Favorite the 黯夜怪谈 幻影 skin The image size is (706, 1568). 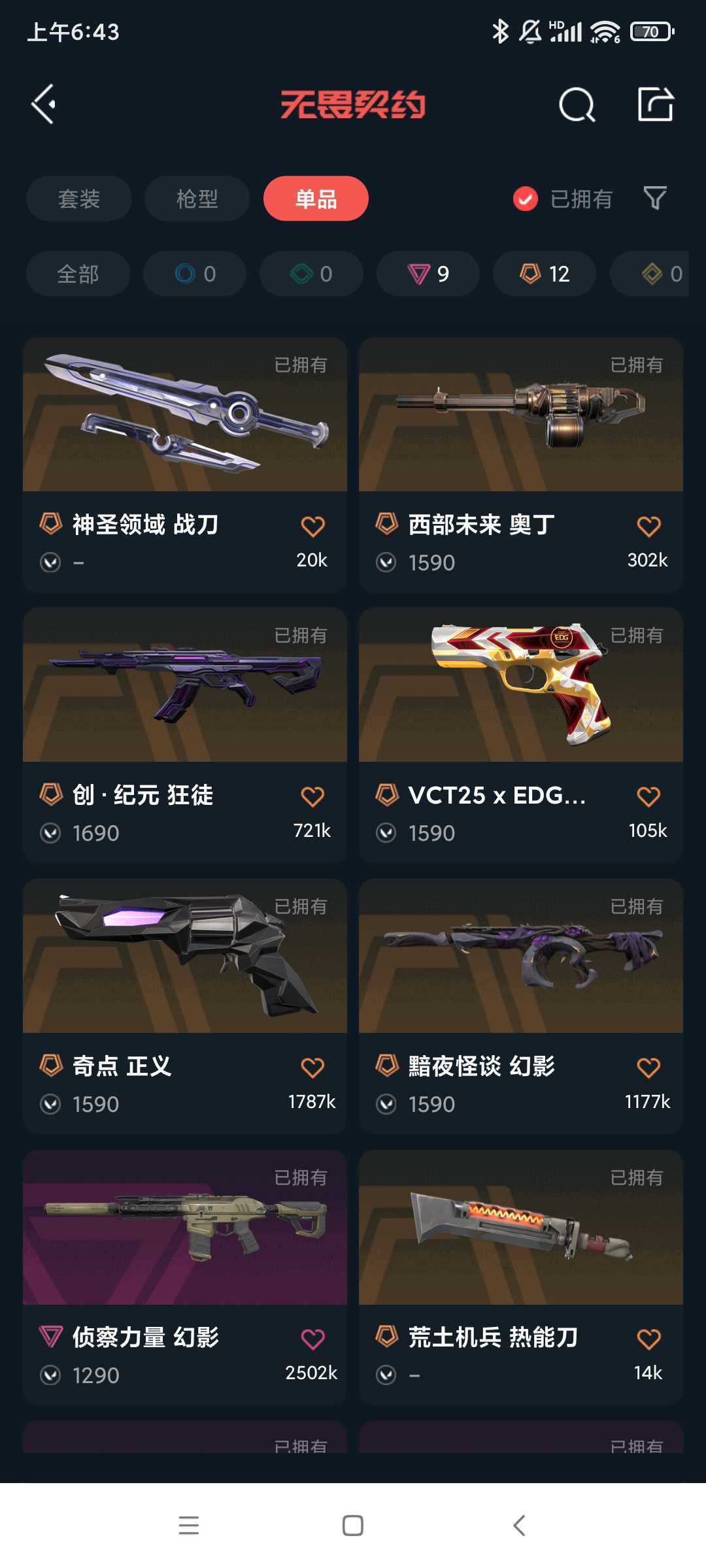click(648, 1066)
